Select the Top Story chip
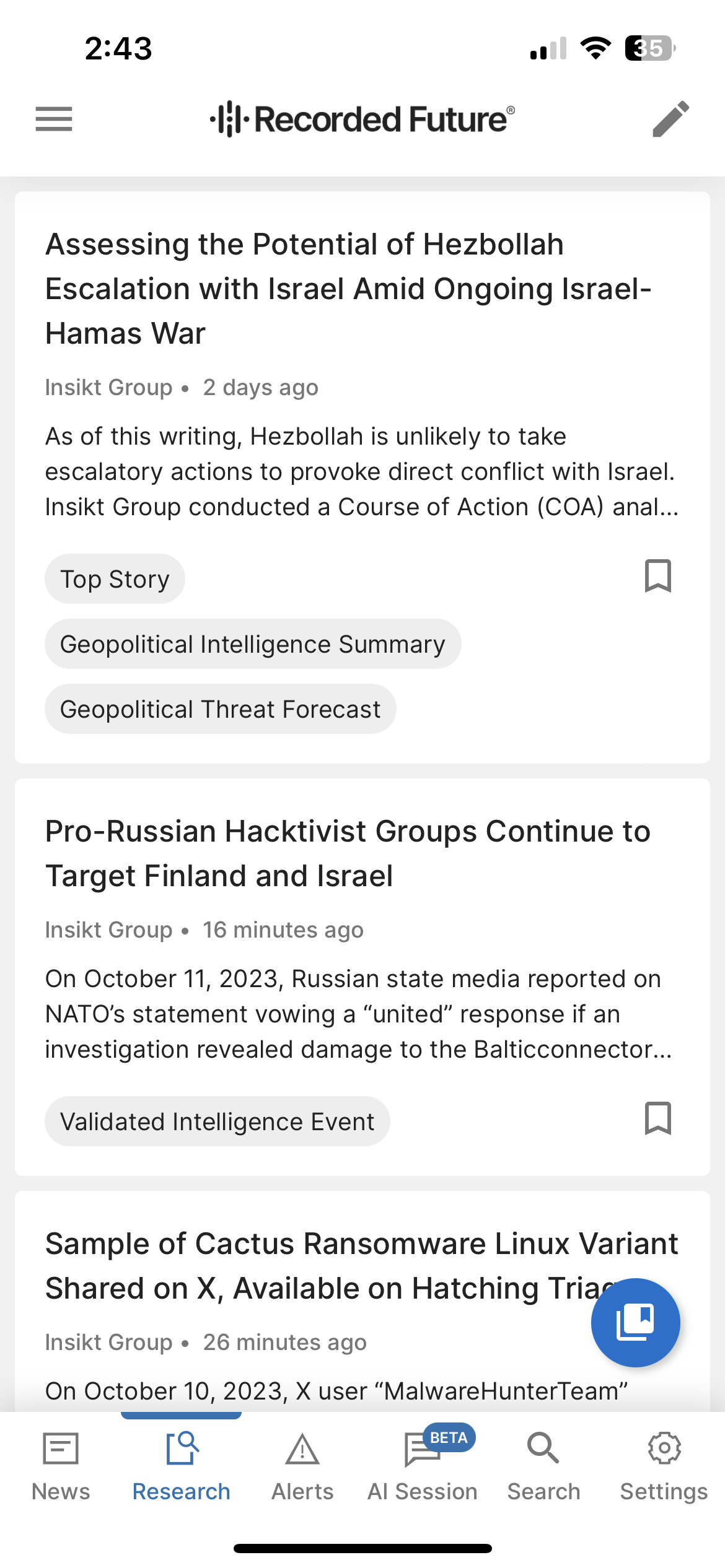This screenshot has width=725, height=1568. pos(115,579)
